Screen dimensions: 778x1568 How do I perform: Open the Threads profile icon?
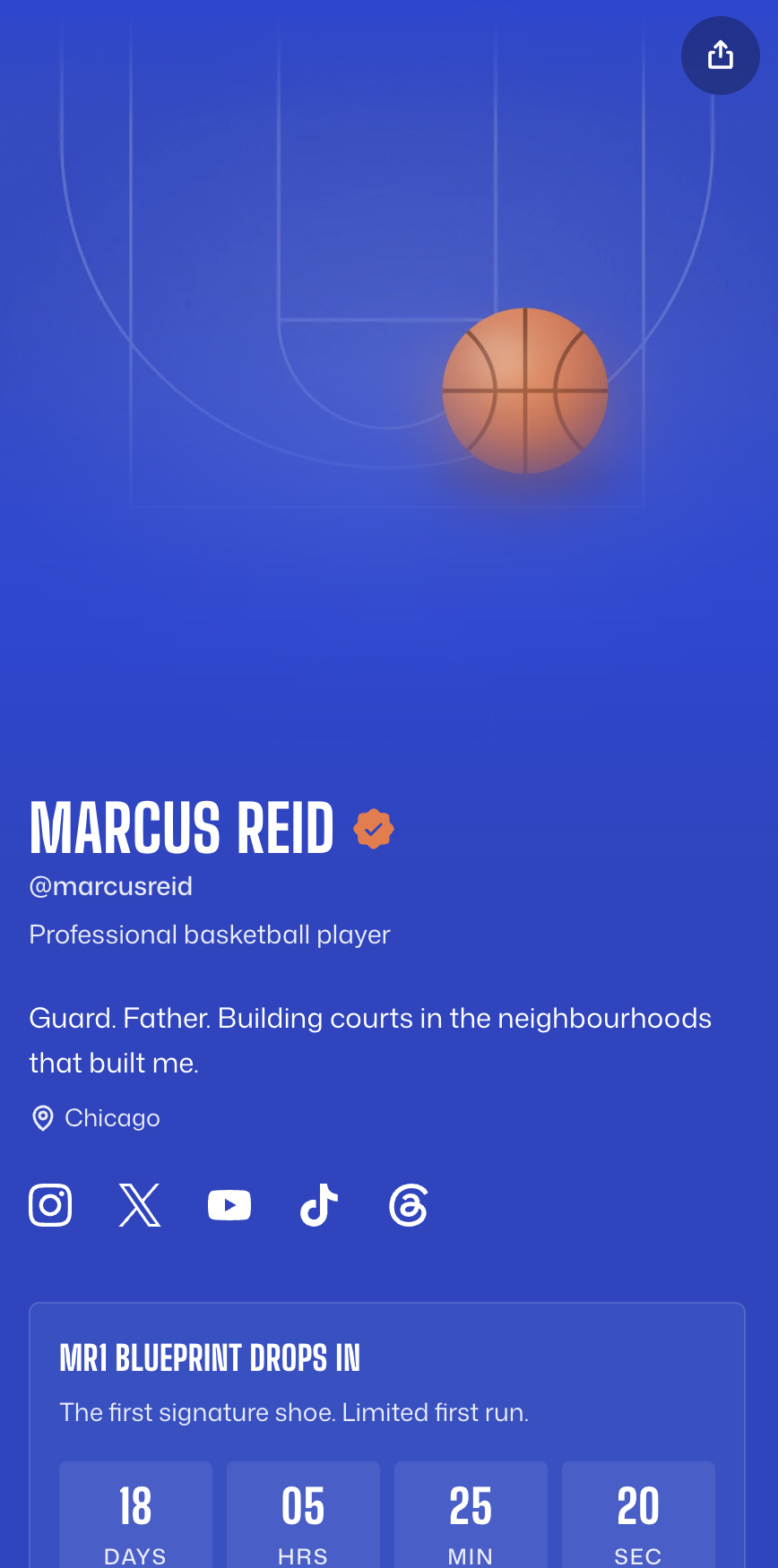tap(409, 1205)
